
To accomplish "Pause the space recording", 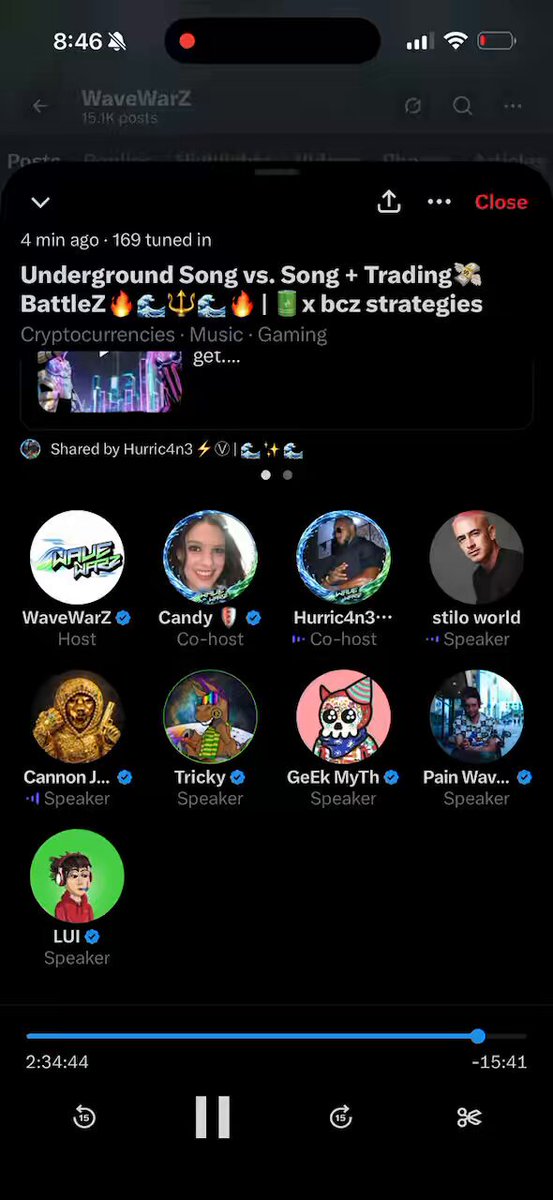I will 212,1117.
